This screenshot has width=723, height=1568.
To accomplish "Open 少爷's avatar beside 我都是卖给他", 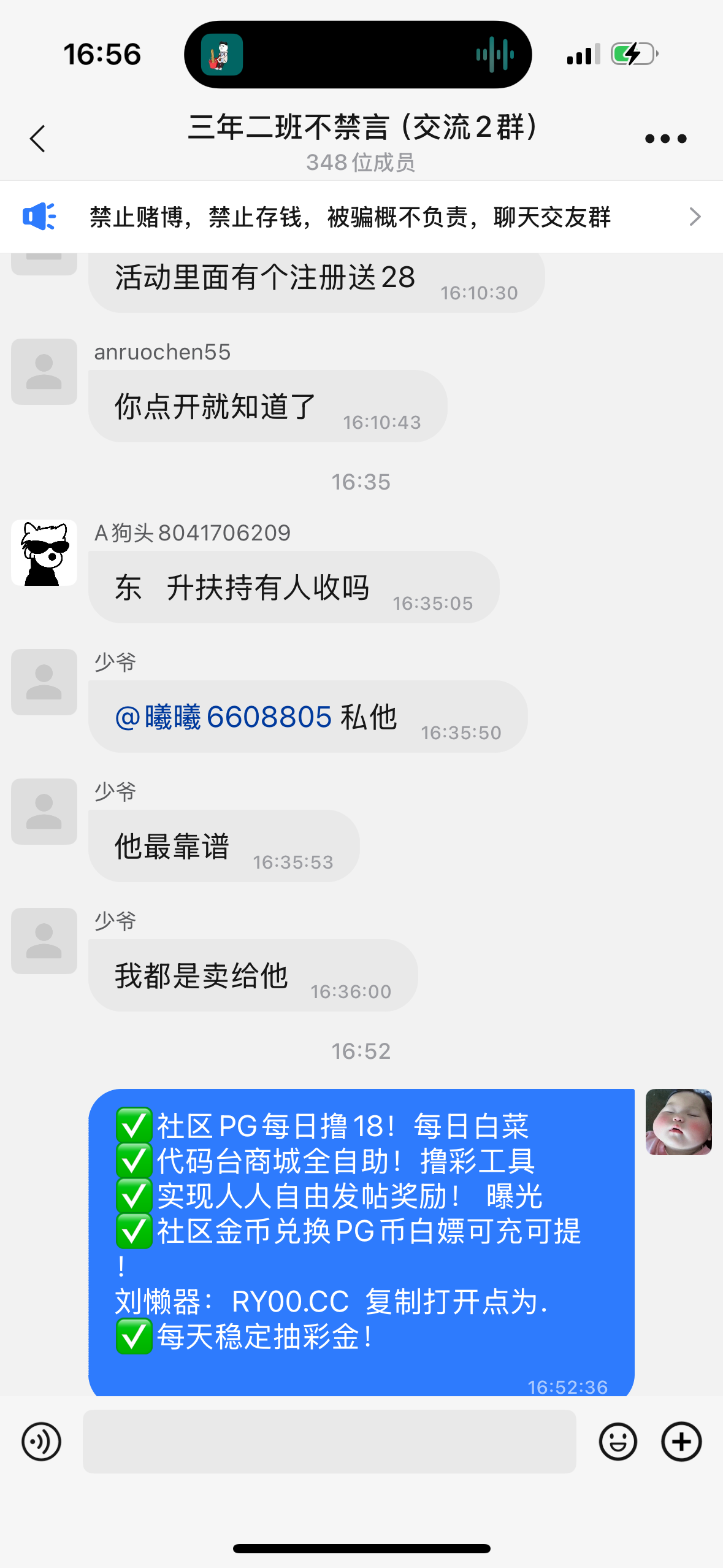I will (x=44, y=941).
